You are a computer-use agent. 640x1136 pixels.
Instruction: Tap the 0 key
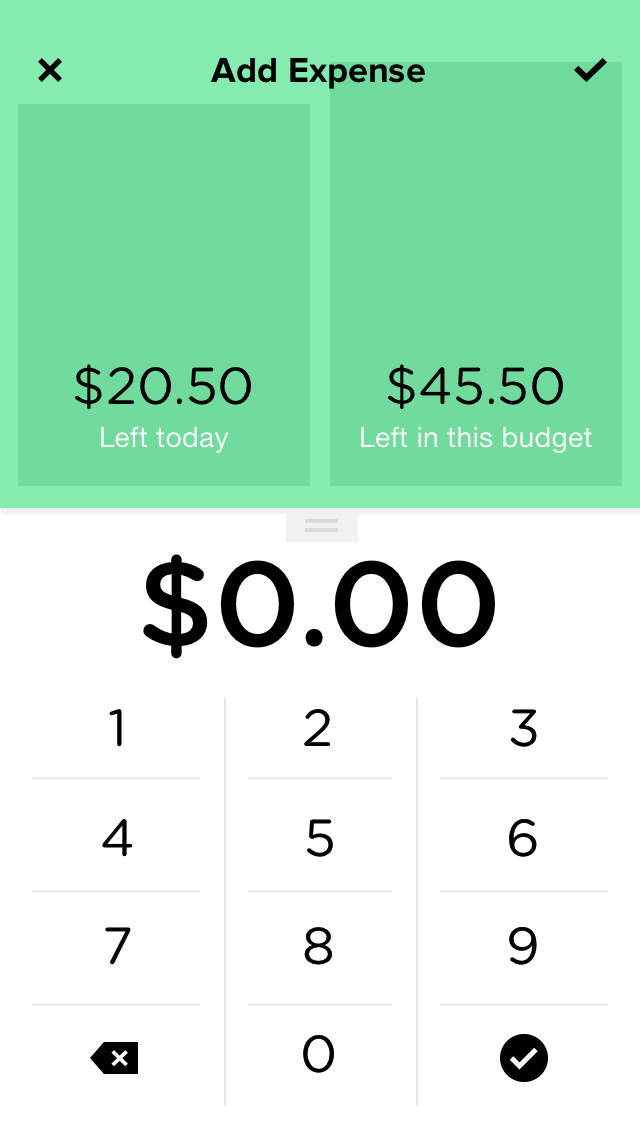(x=319, y=1055)
